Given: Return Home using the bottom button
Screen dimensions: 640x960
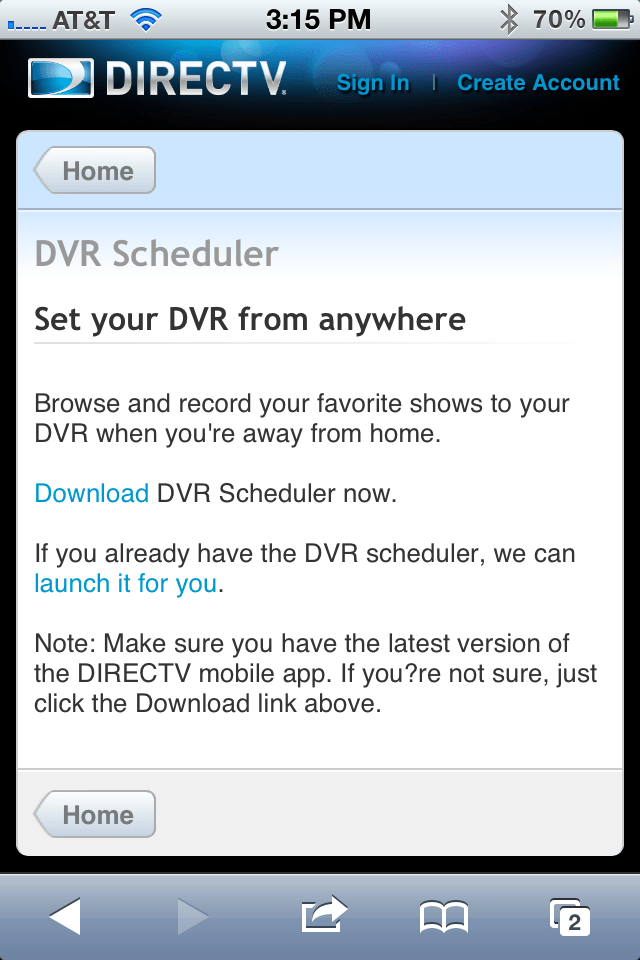Looking at the screenshot, I should 96,815.
